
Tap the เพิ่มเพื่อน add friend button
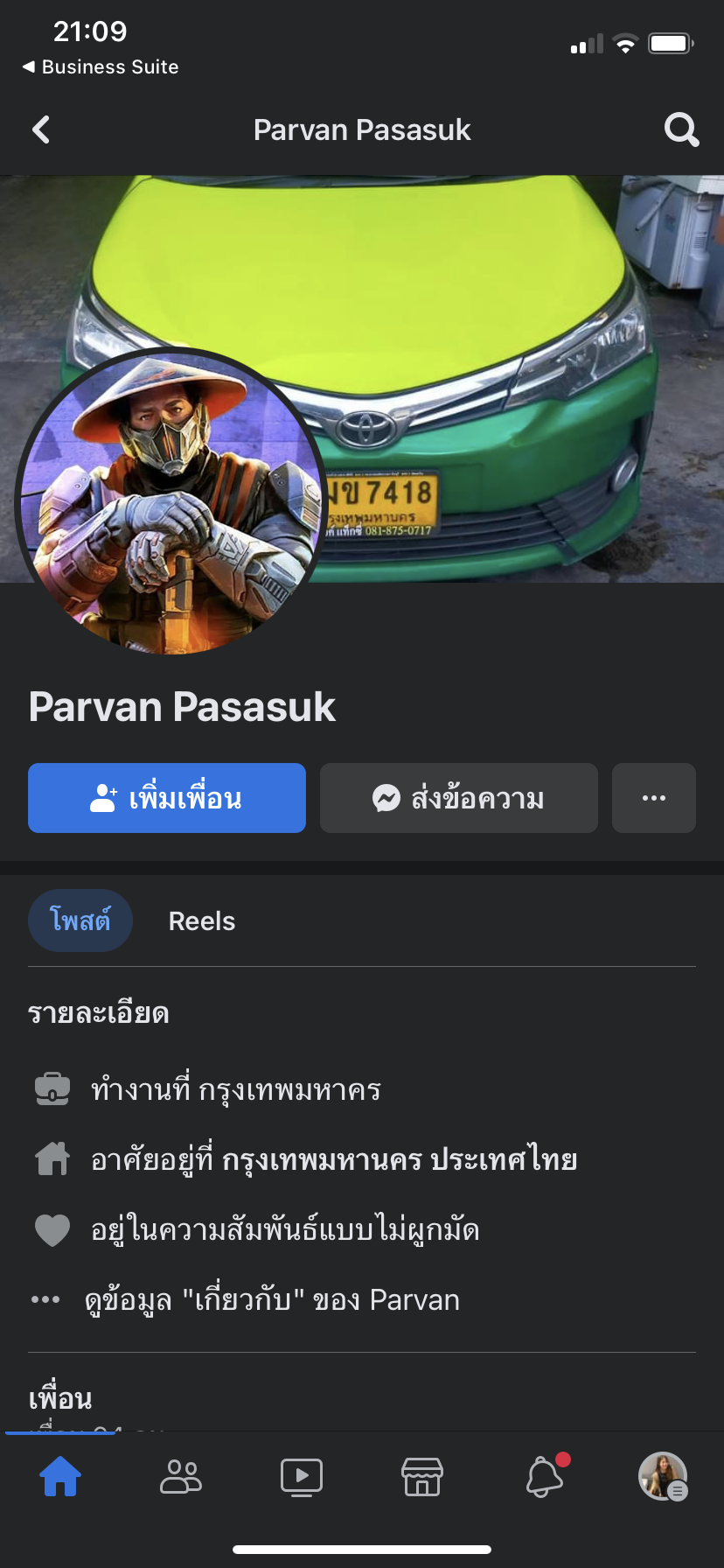167,798
